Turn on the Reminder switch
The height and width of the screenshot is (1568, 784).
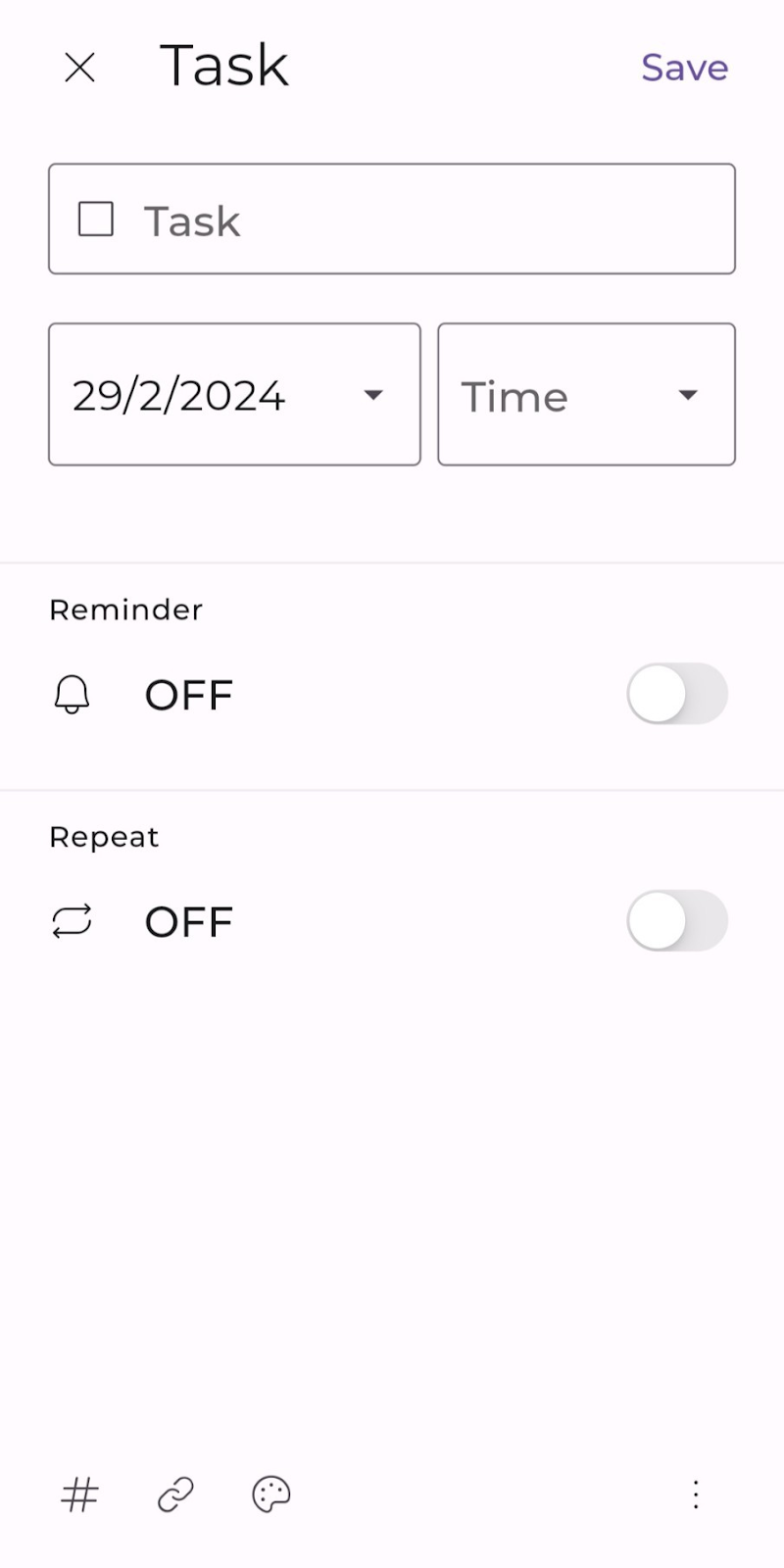tap(676, 694)
